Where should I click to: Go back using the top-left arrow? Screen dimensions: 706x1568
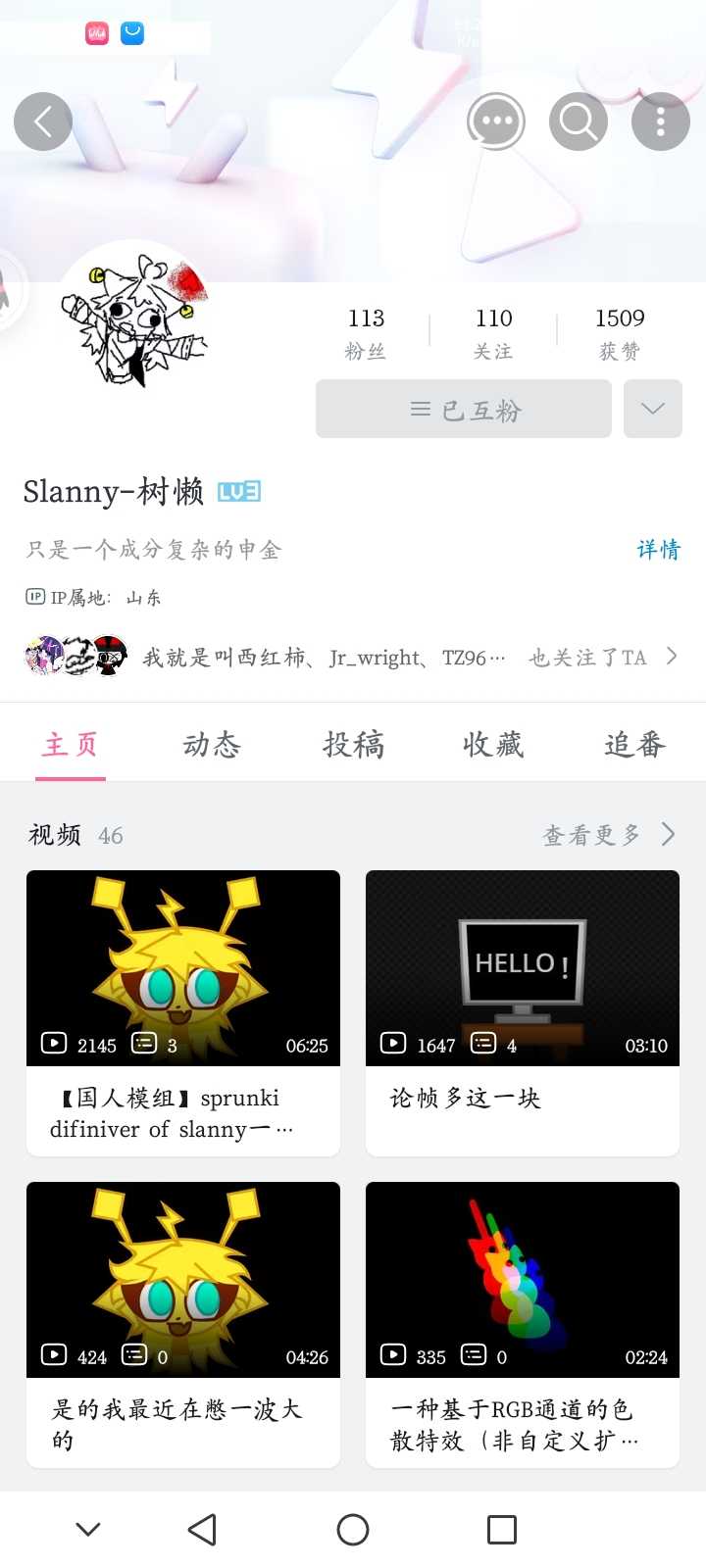coord(43,122)
